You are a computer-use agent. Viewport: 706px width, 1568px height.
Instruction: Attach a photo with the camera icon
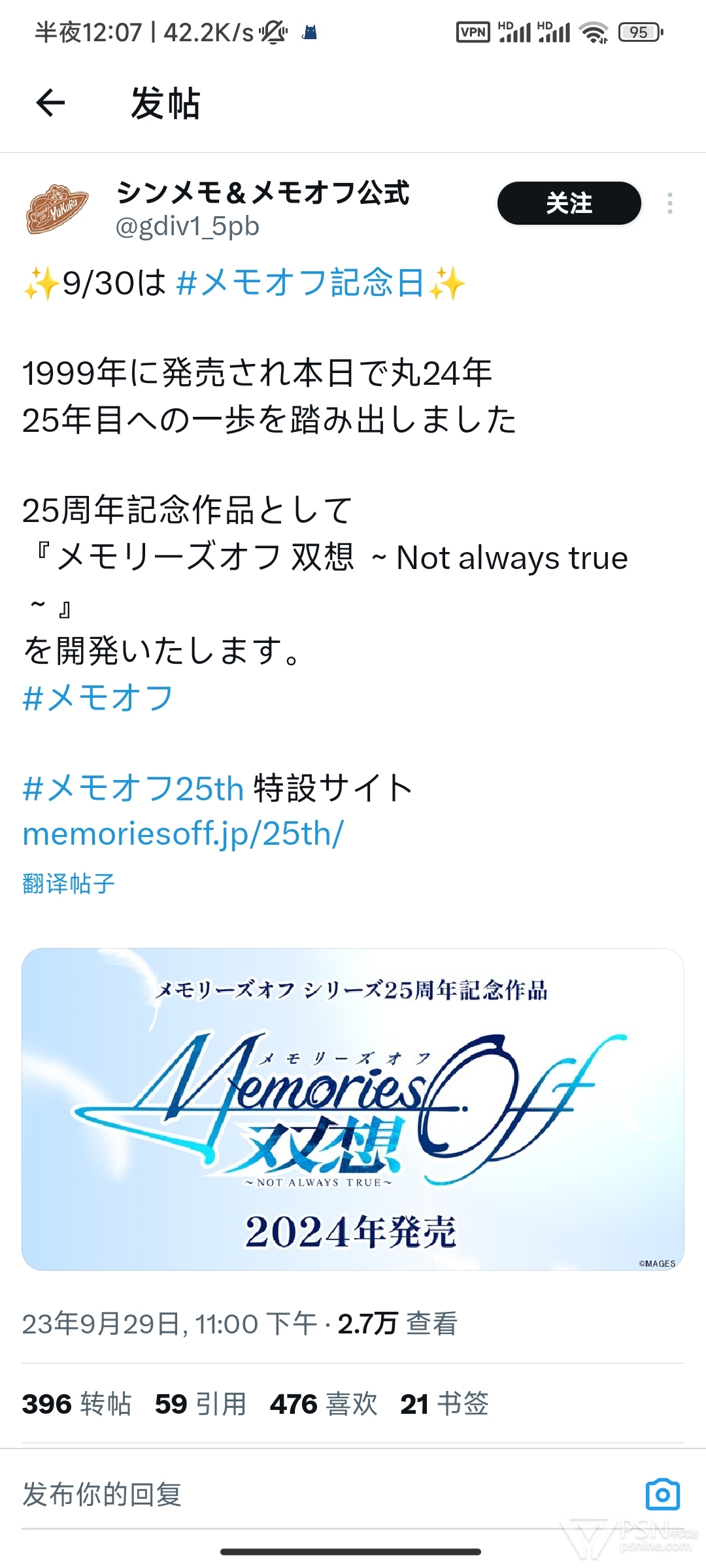[663, 1494]
